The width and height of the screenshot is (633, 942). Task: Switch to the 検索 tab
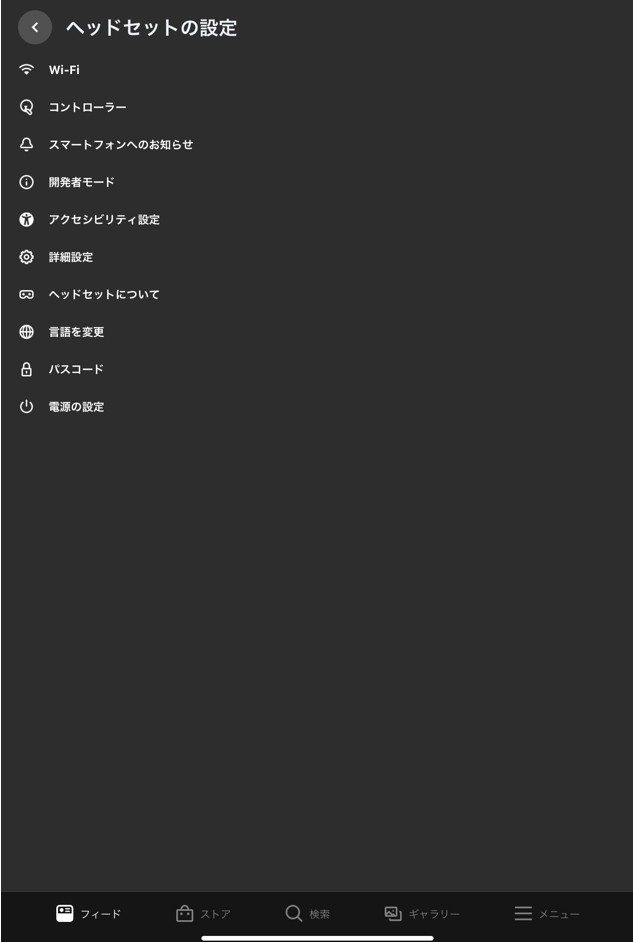tap(308, 914)
